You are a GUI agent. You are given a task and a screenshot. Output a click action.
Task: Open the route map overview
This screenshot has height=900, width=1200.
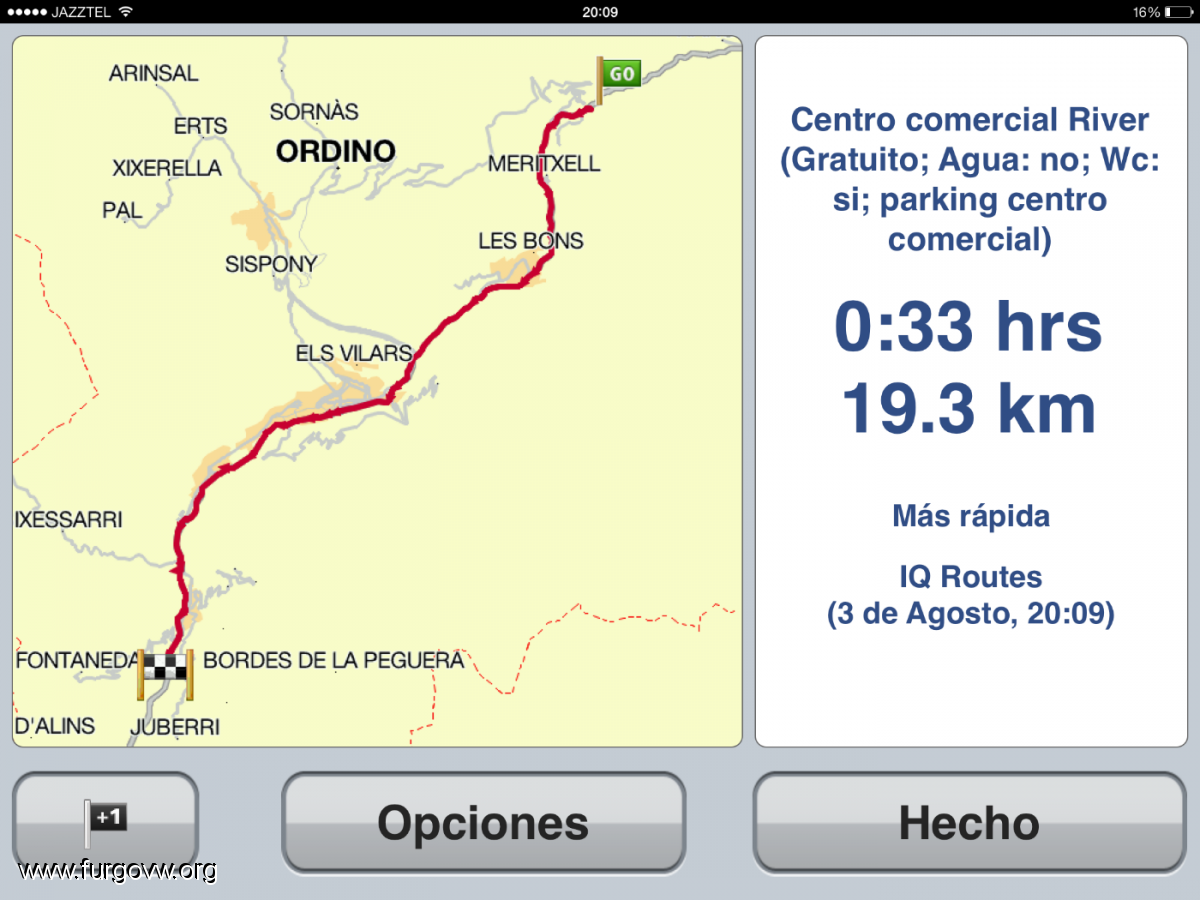pyautogui.click(x=377, y=391)
